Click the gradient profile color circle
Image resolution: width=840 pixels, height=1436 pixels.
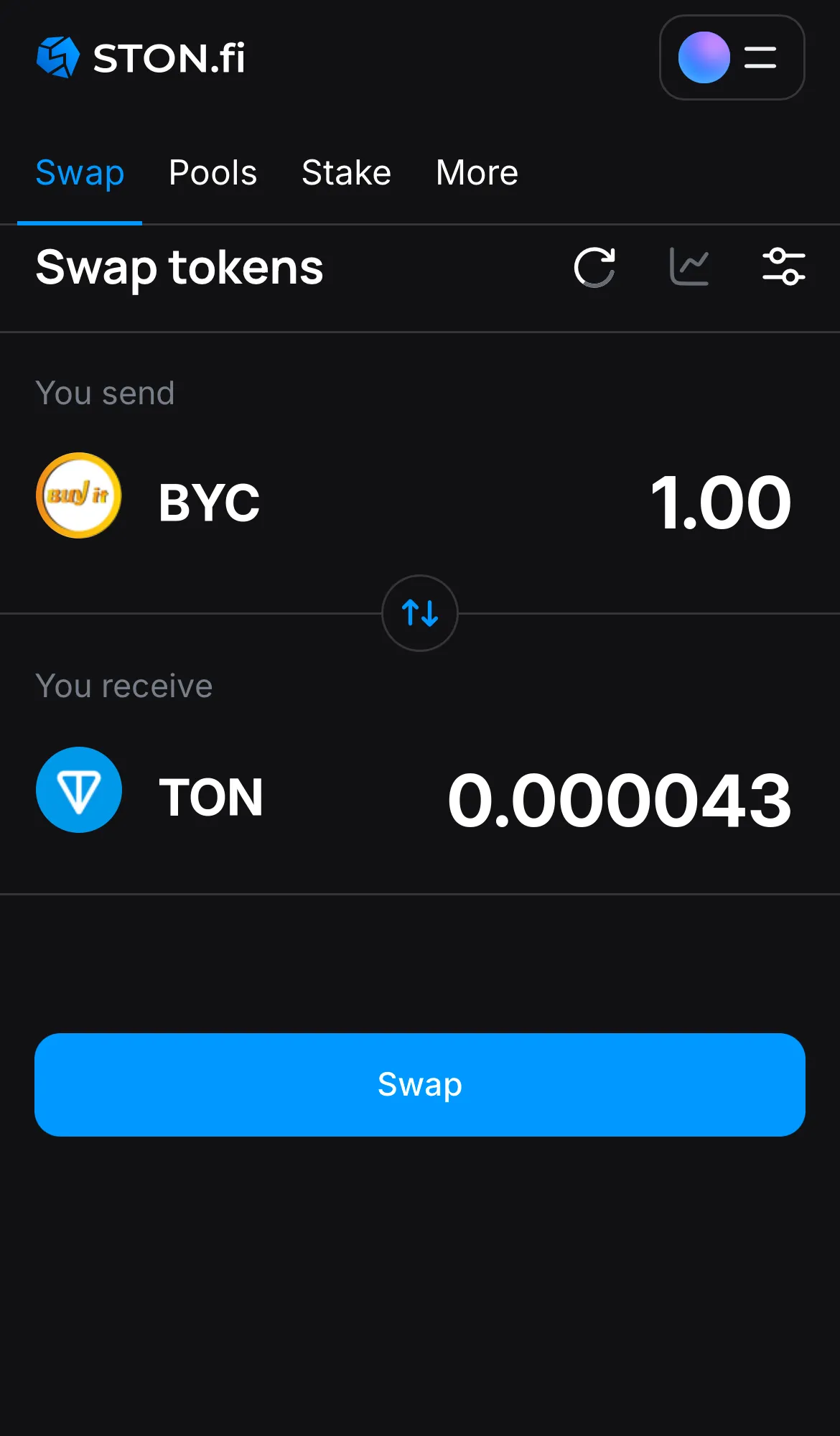[704, 57]
